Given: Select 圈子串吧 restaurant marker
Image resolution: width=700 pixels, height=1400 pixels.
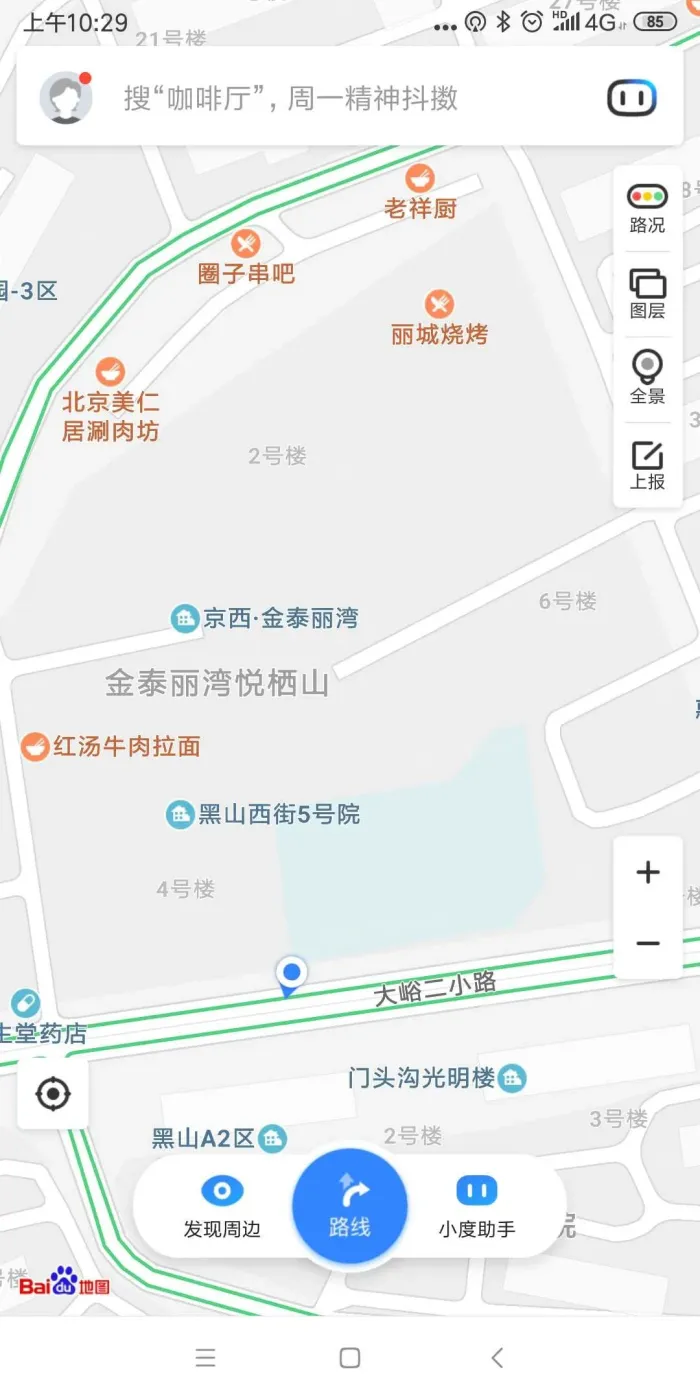Looking at the screenshot, I should point(246,244).
